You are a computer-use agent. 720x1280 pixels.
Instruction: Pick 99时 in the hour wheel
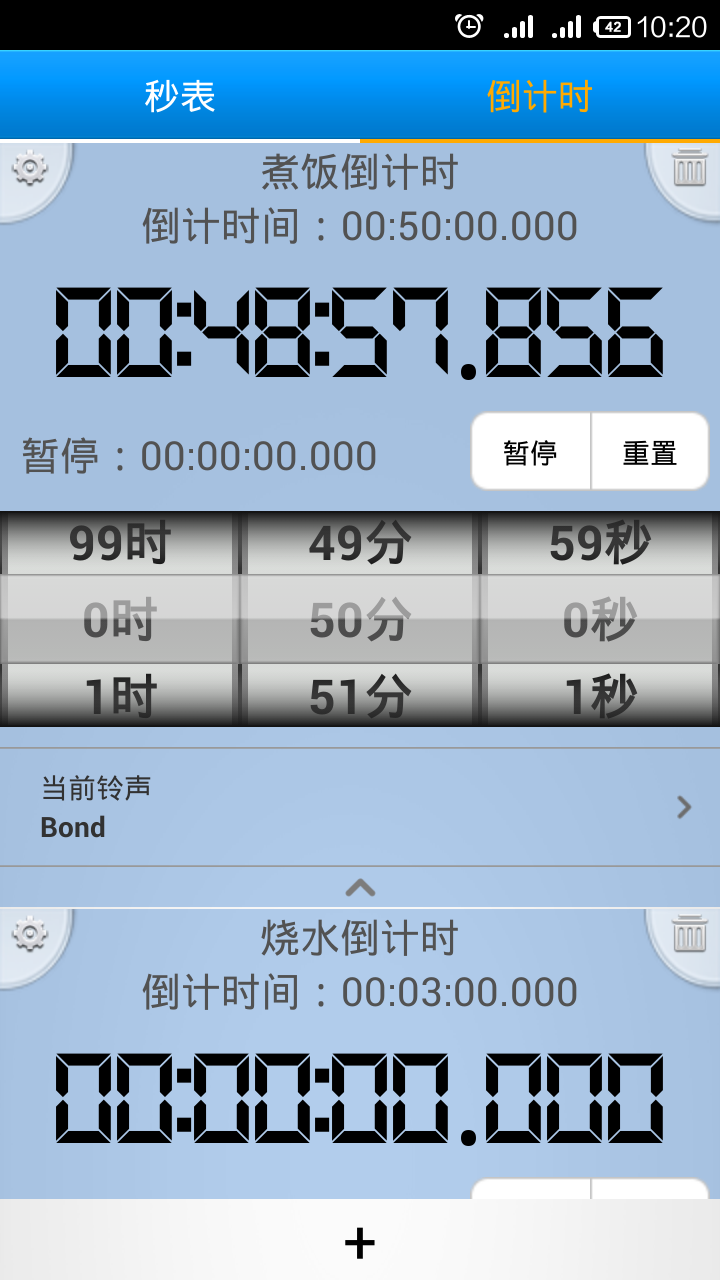click(x=120, y=545)
